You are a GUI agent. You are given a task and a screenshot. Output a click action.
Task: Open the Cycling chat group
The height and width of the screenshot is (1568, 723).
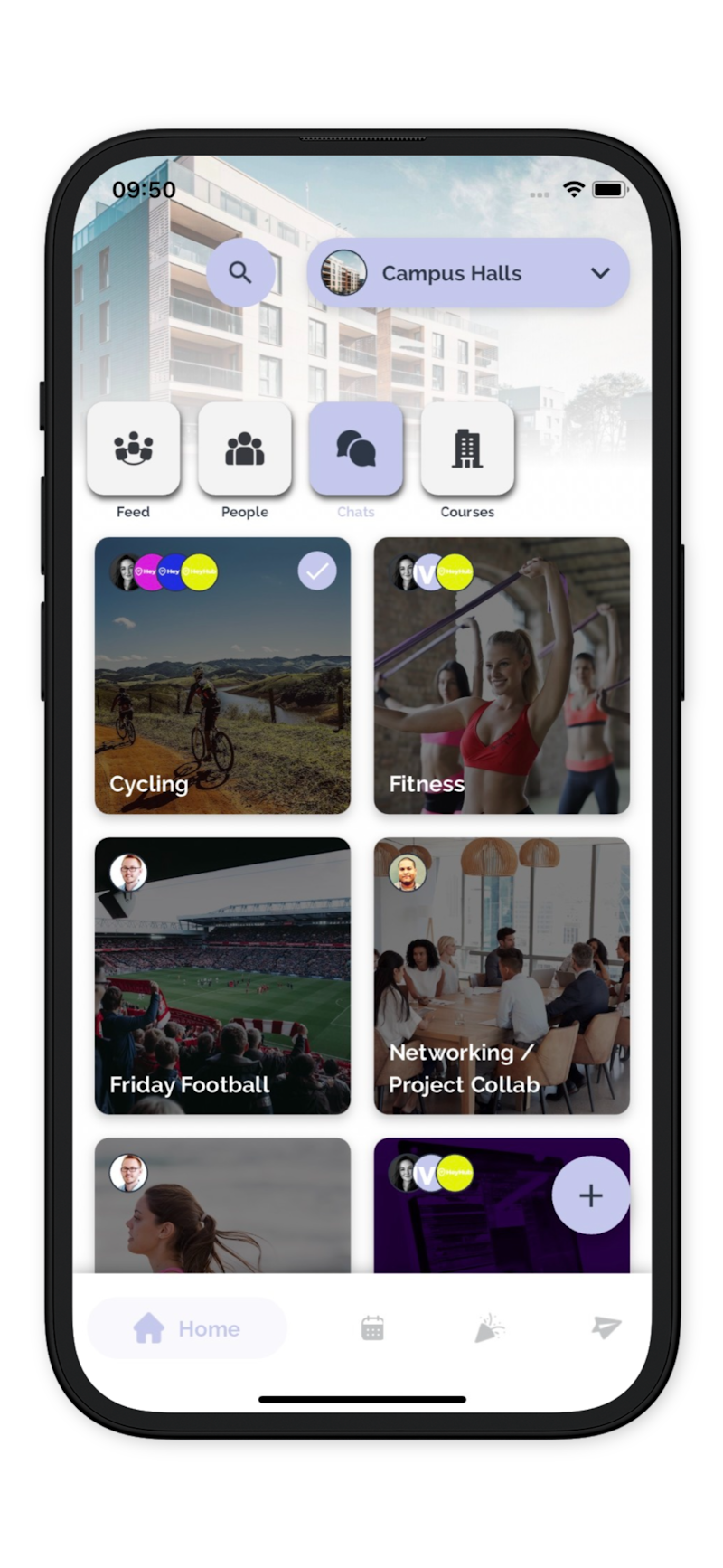[222, 696]
